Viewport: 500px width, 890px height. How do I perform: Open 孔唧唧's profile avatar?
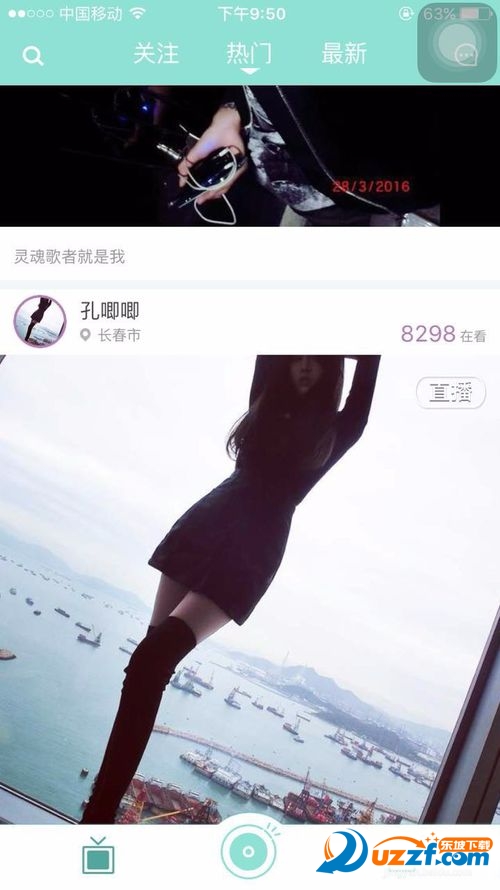40,321
